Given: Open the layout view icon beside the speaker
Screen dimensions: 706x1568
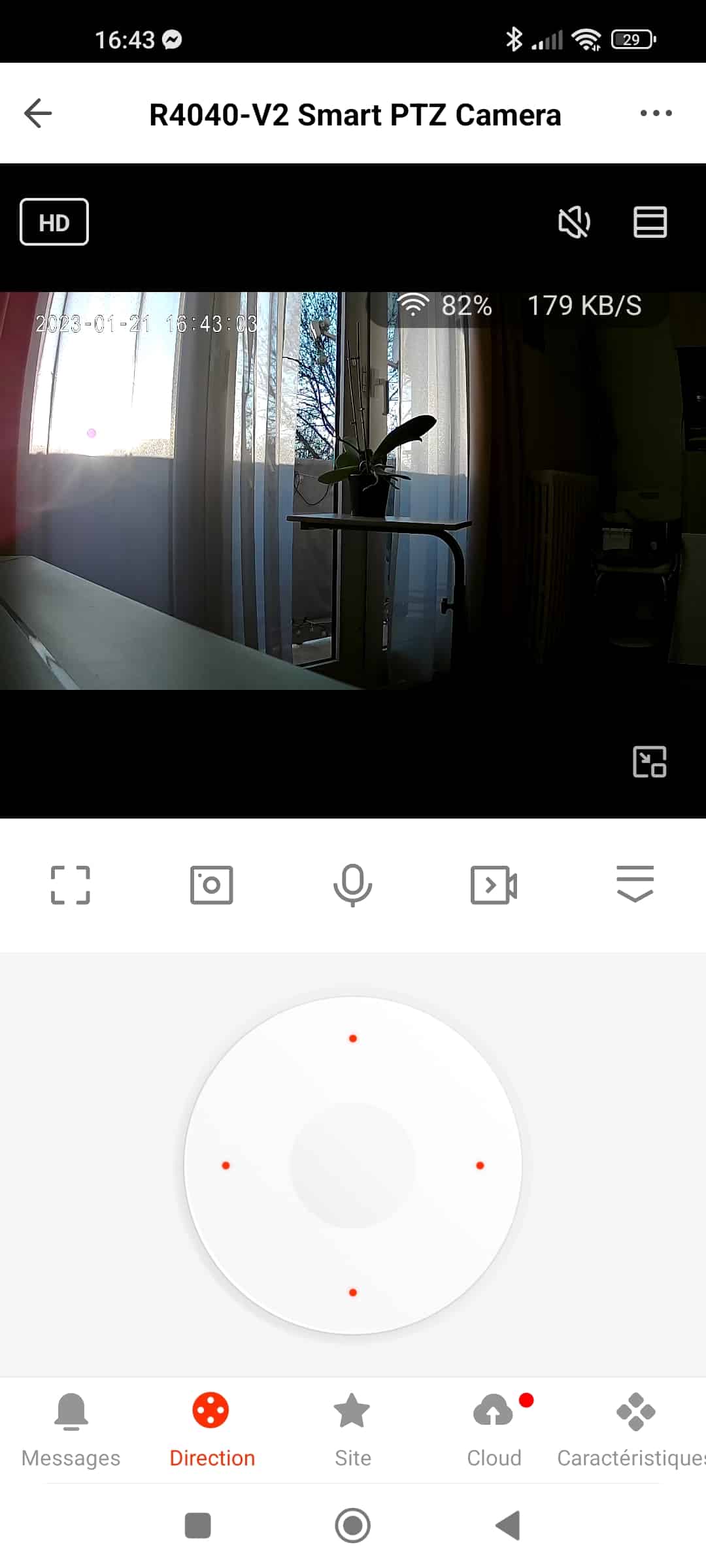Looking at the screenshot, I should [x=650, y=222].
